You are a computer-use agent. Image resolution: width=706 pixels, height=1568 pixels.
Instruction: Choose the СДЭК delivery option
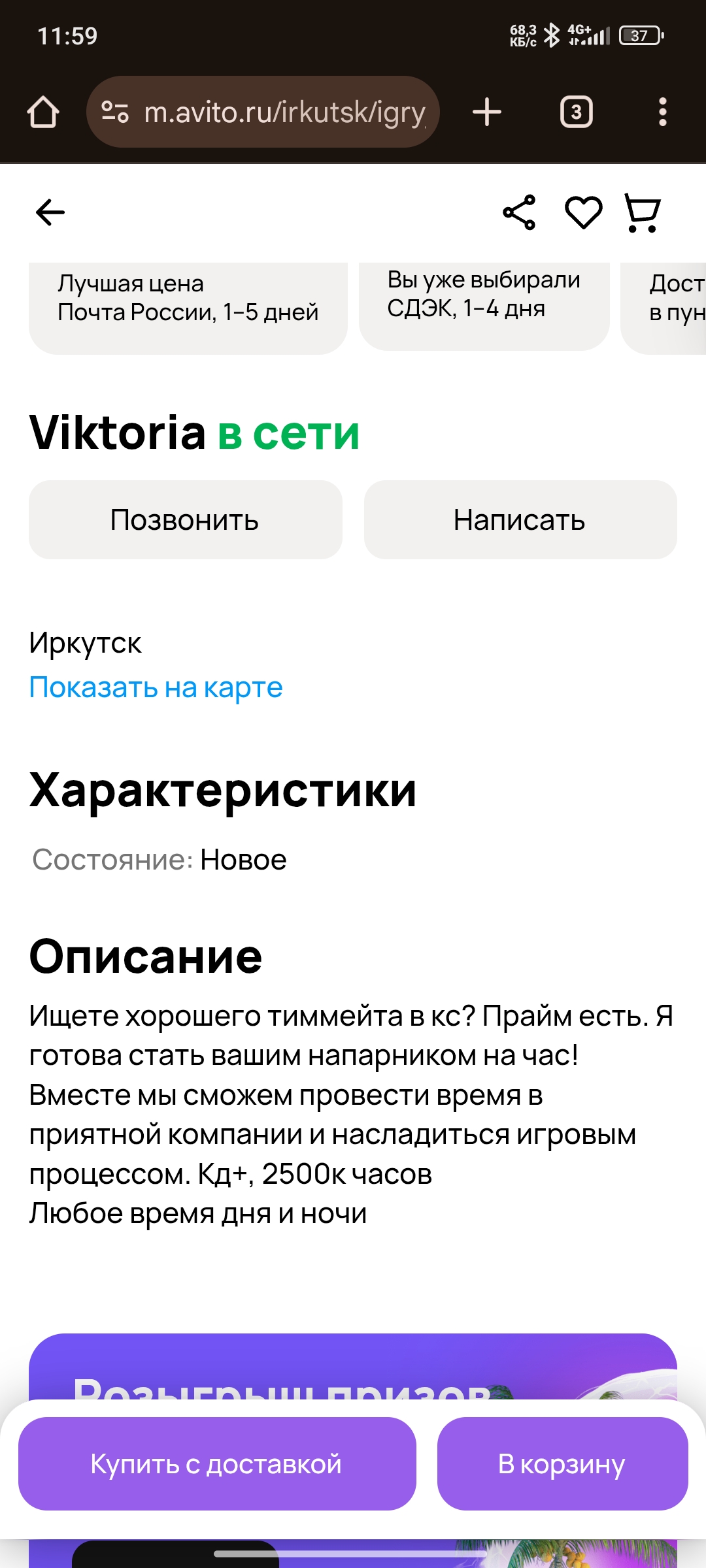pyautogui.click(x=484, y=306)
